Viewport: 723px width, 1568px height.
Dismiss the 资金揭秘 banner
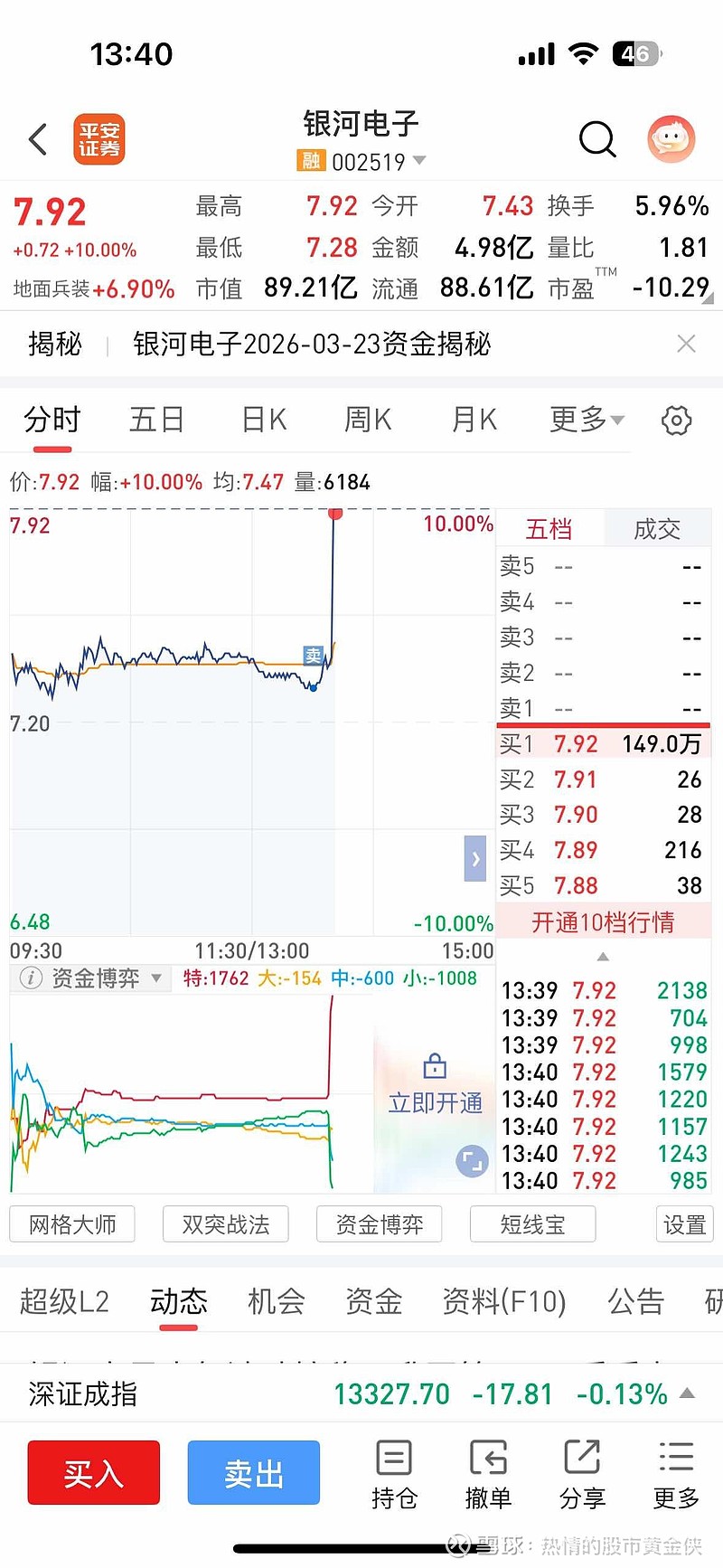(686, 344)
